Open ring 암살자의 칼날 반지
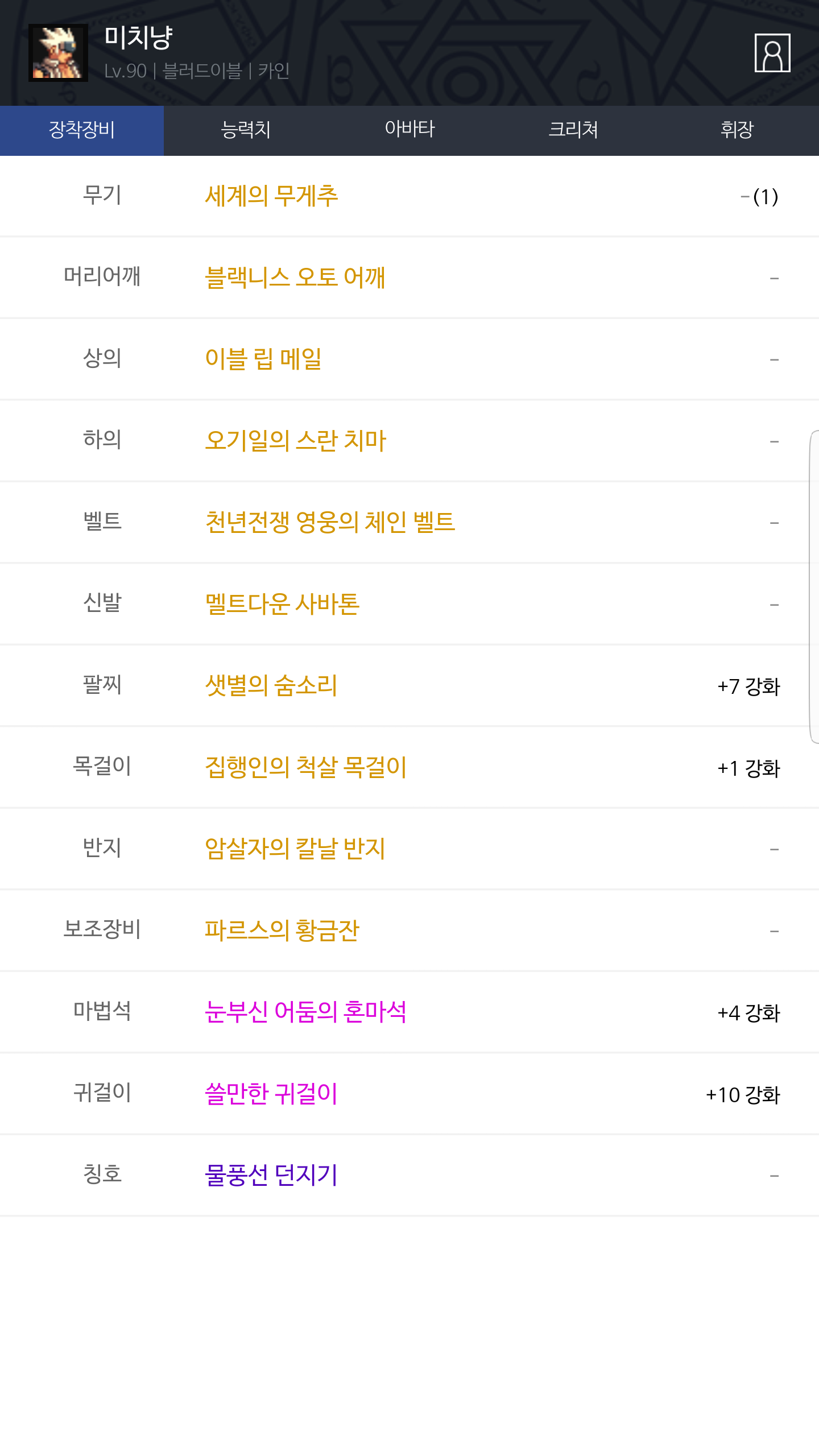 [x=295, y=849]
